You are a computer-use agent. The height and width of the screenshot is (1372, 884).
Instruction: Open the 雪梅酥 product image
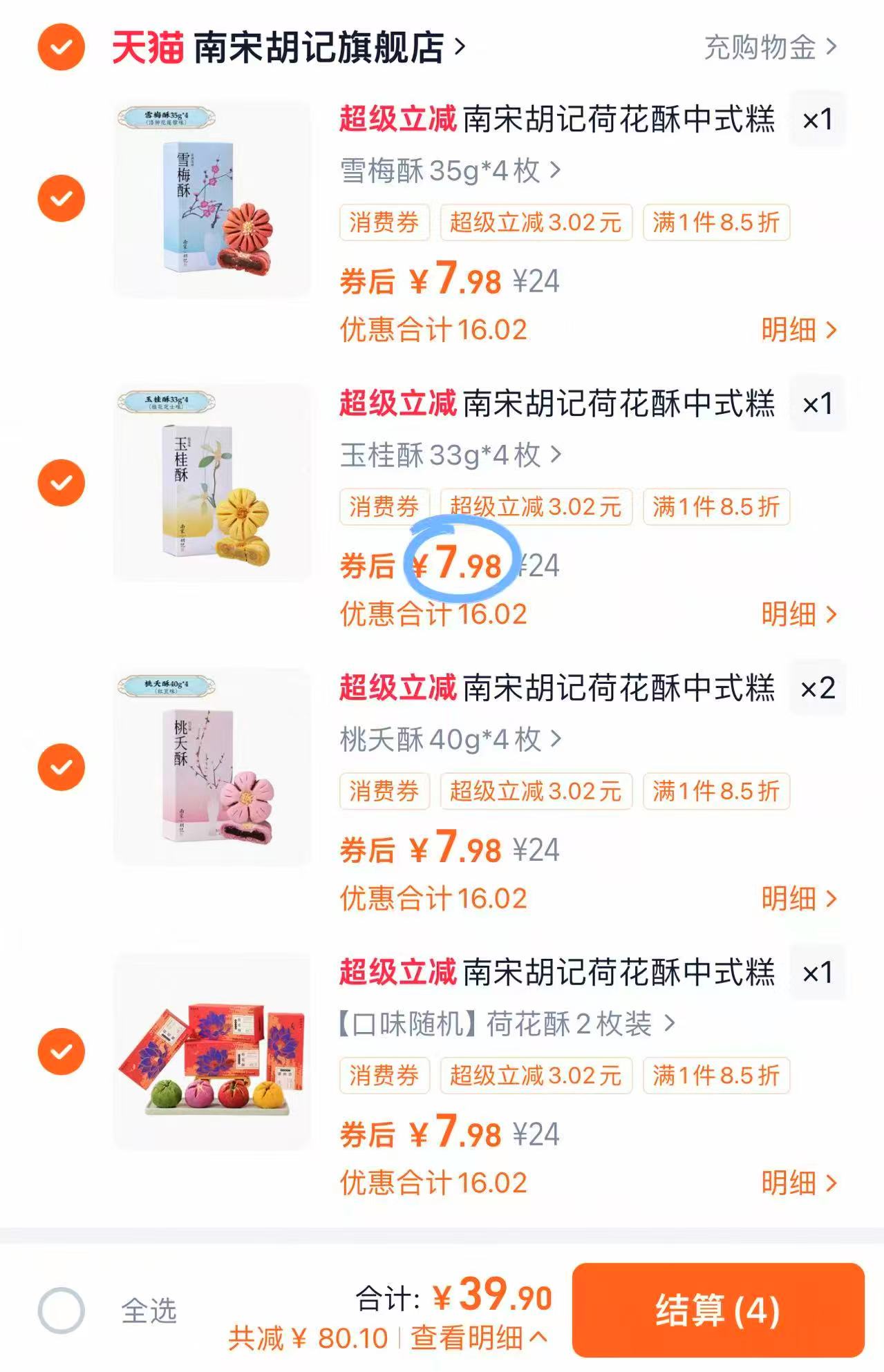point(212,199)
